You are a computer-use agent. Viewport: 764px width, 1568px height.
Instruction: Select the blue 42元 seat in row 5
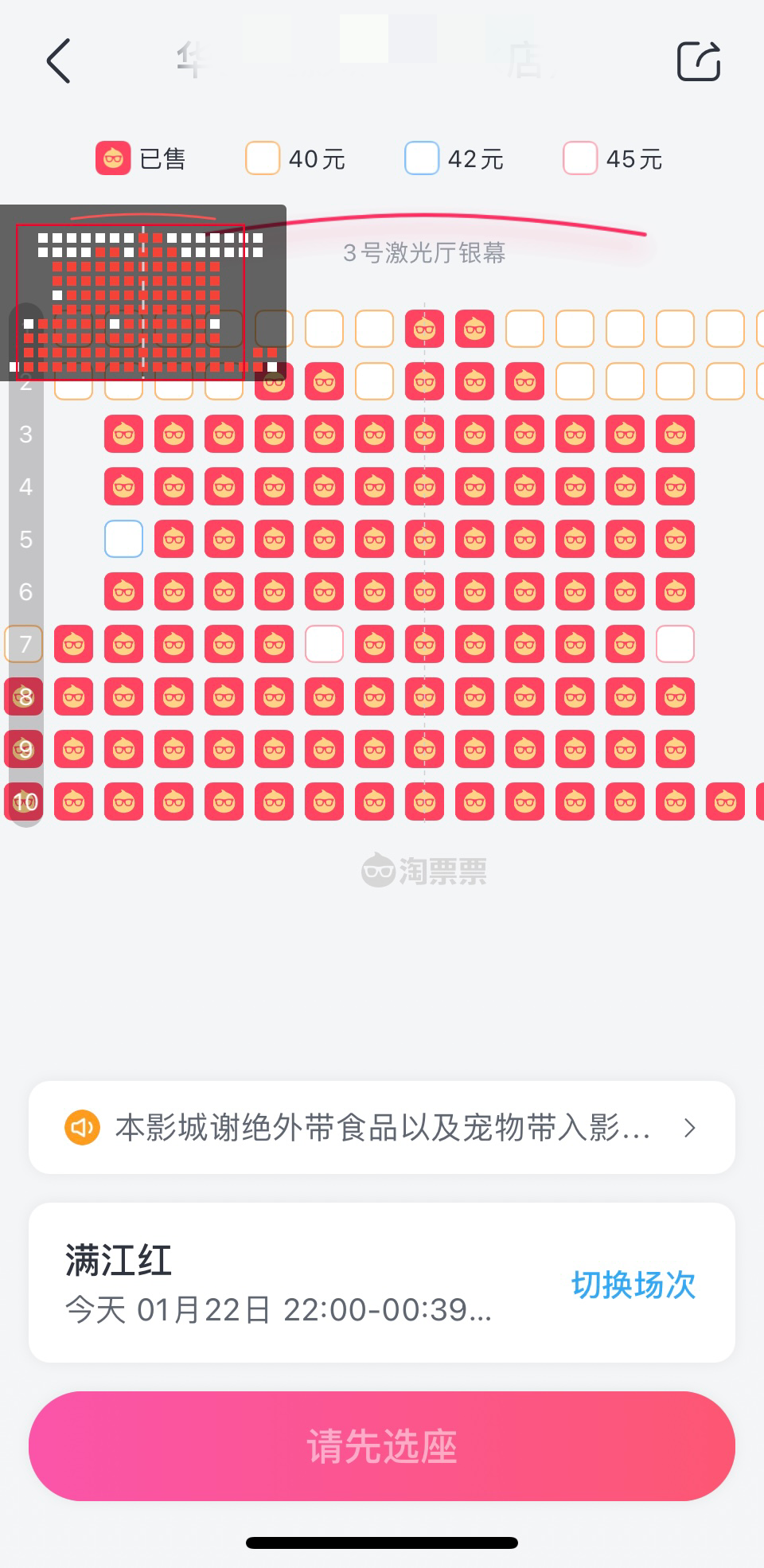click(x=123, y=539)
